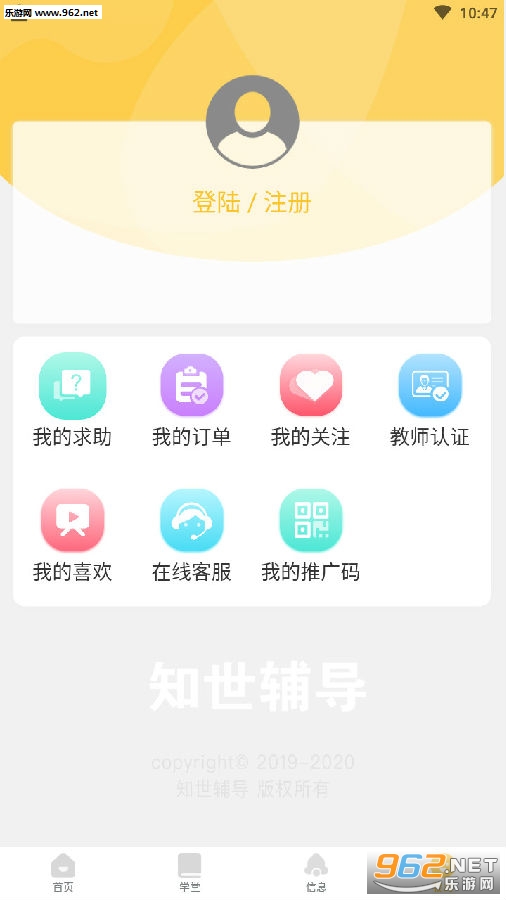Screen dimensions: 506x900
Task: Switch to the book icon tab
Action: pos(189,872)
